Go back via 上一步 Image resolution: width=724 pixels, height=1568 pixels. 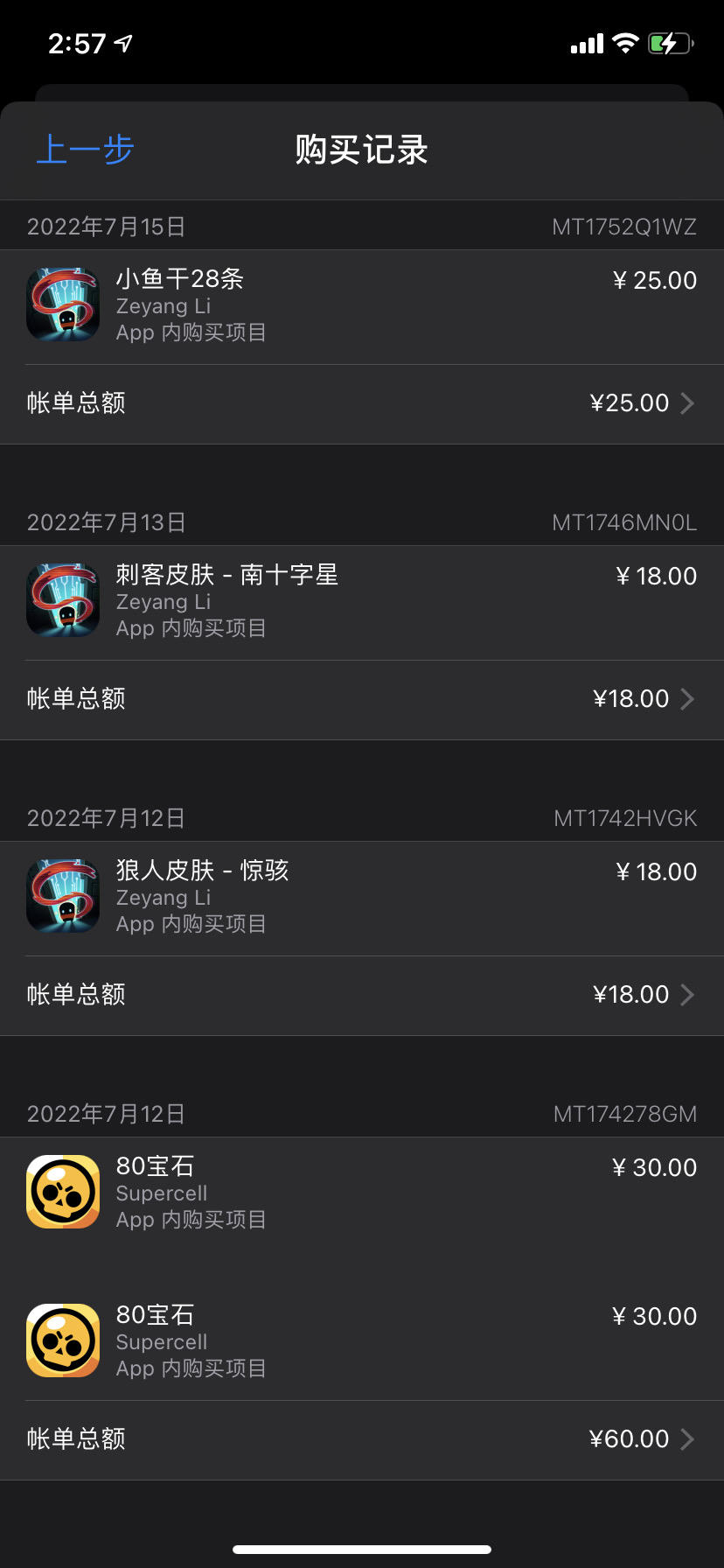84,150
